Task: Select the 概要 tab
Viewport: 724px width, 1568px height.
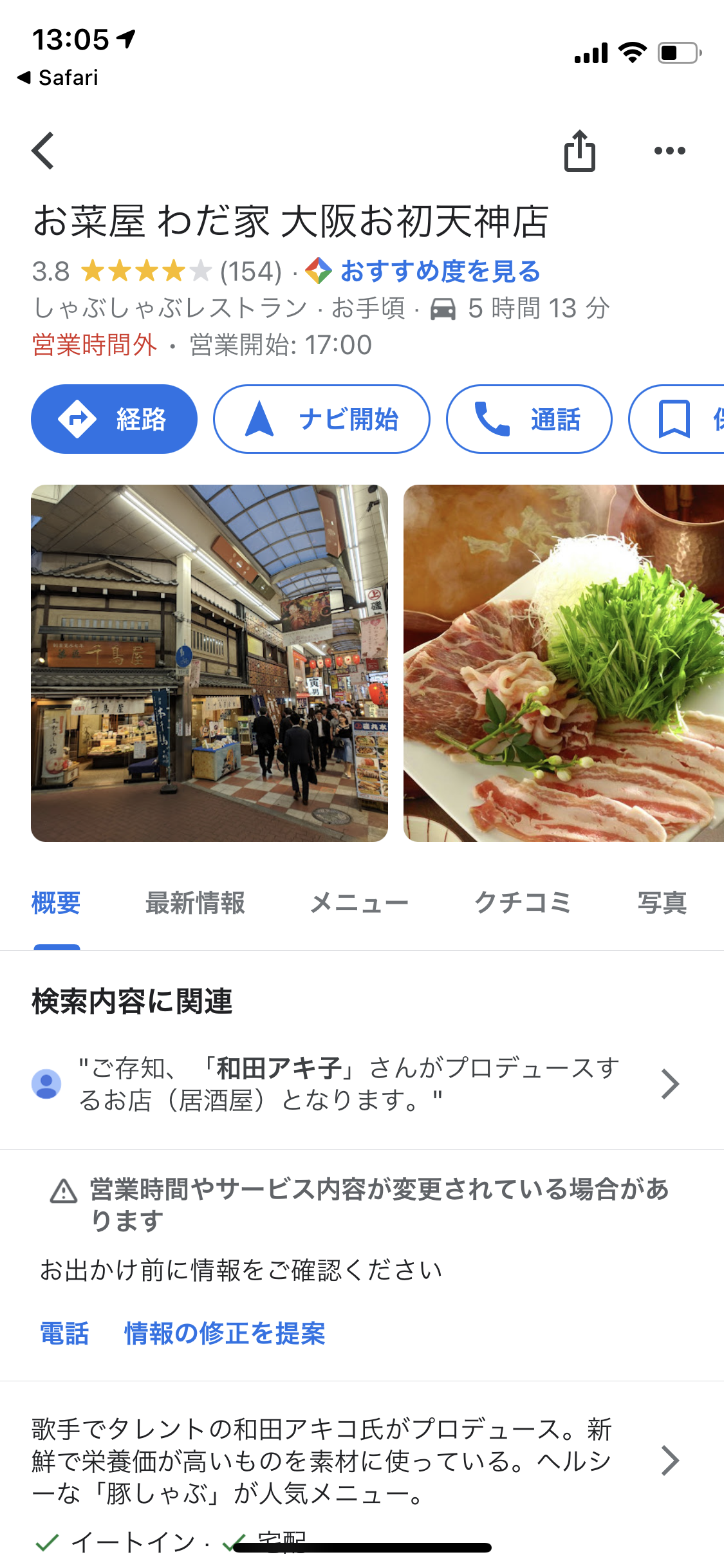Action: 56,903
